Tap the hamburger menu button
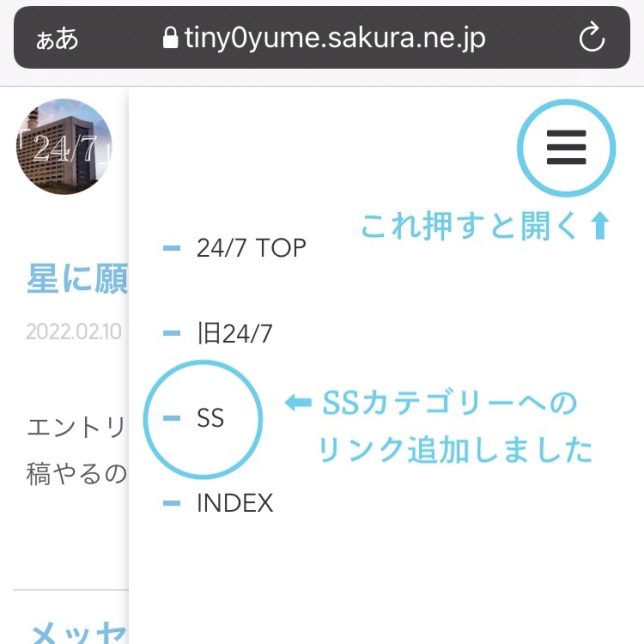 (566, 149)
